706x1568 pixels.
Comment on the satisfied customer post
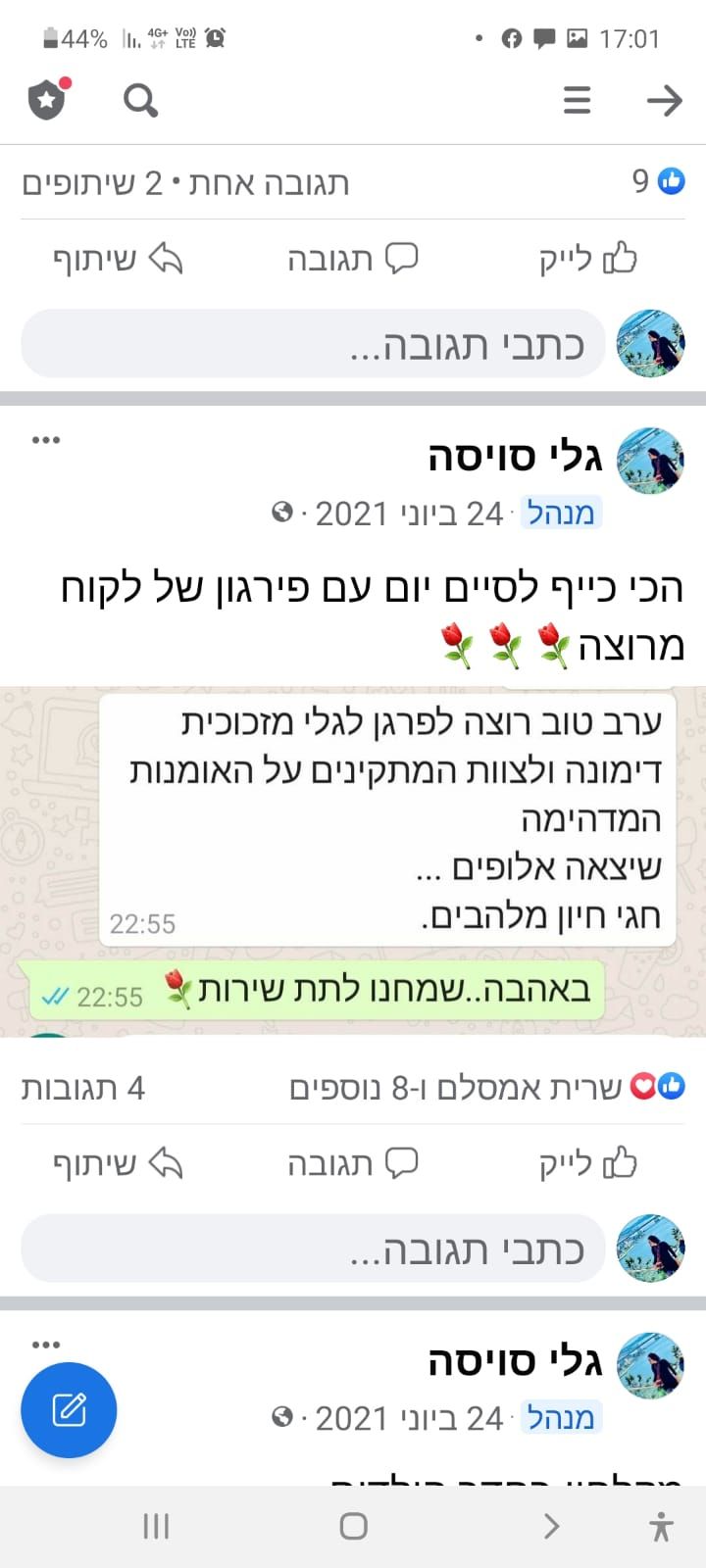point(352,1163)
